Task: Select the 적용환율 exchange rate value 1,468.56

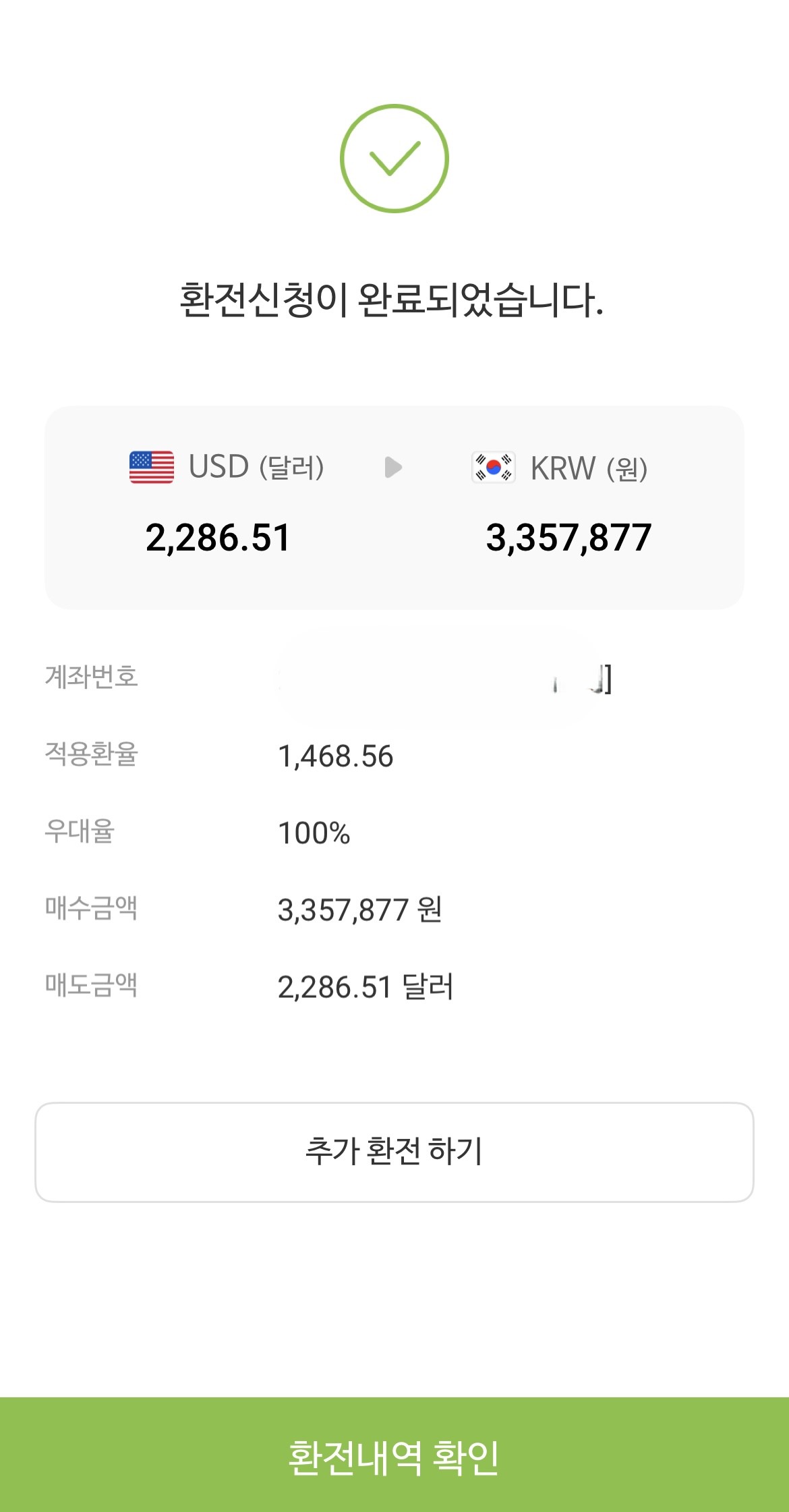Action: tap(335, 758)
